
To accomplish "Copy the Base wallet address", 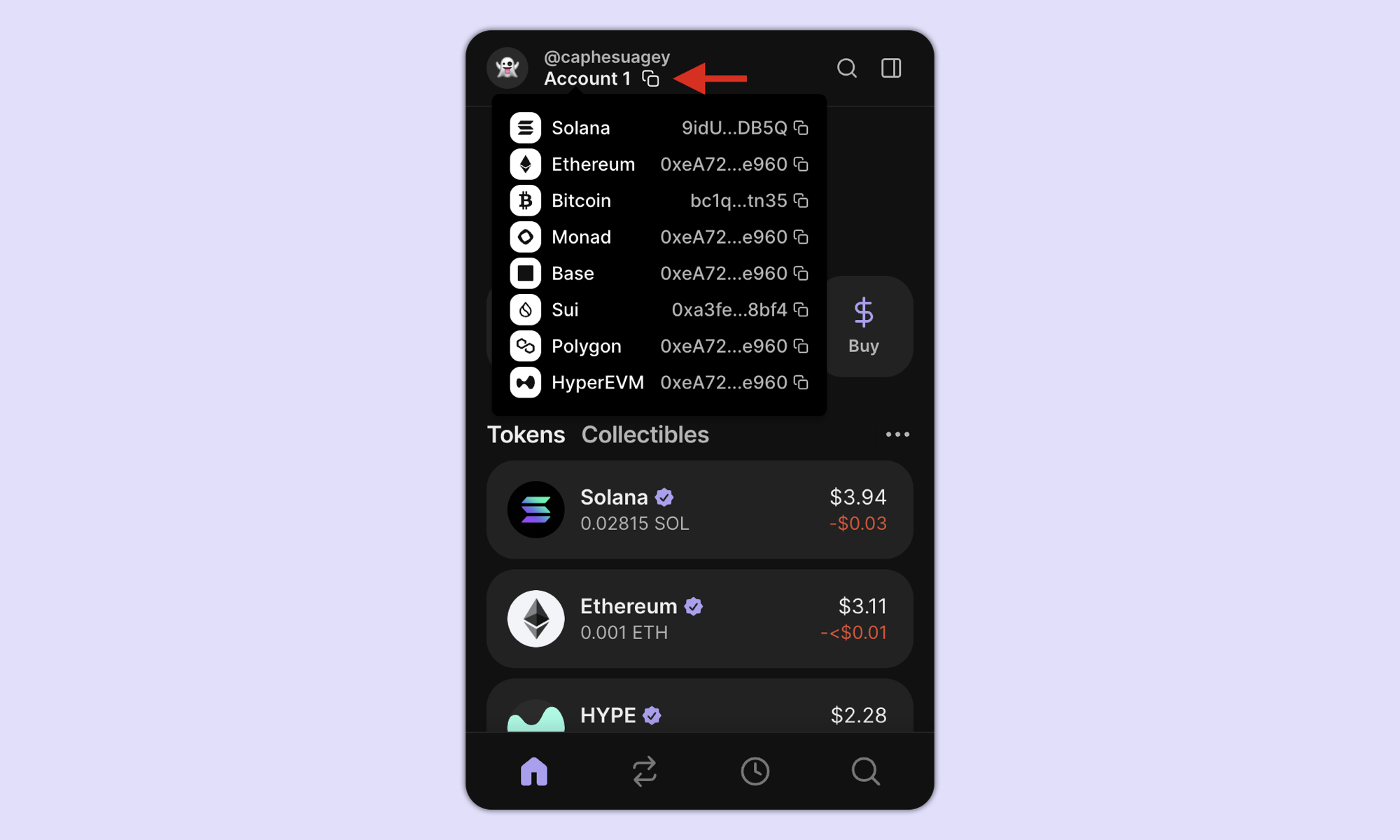I will [801, 274].
